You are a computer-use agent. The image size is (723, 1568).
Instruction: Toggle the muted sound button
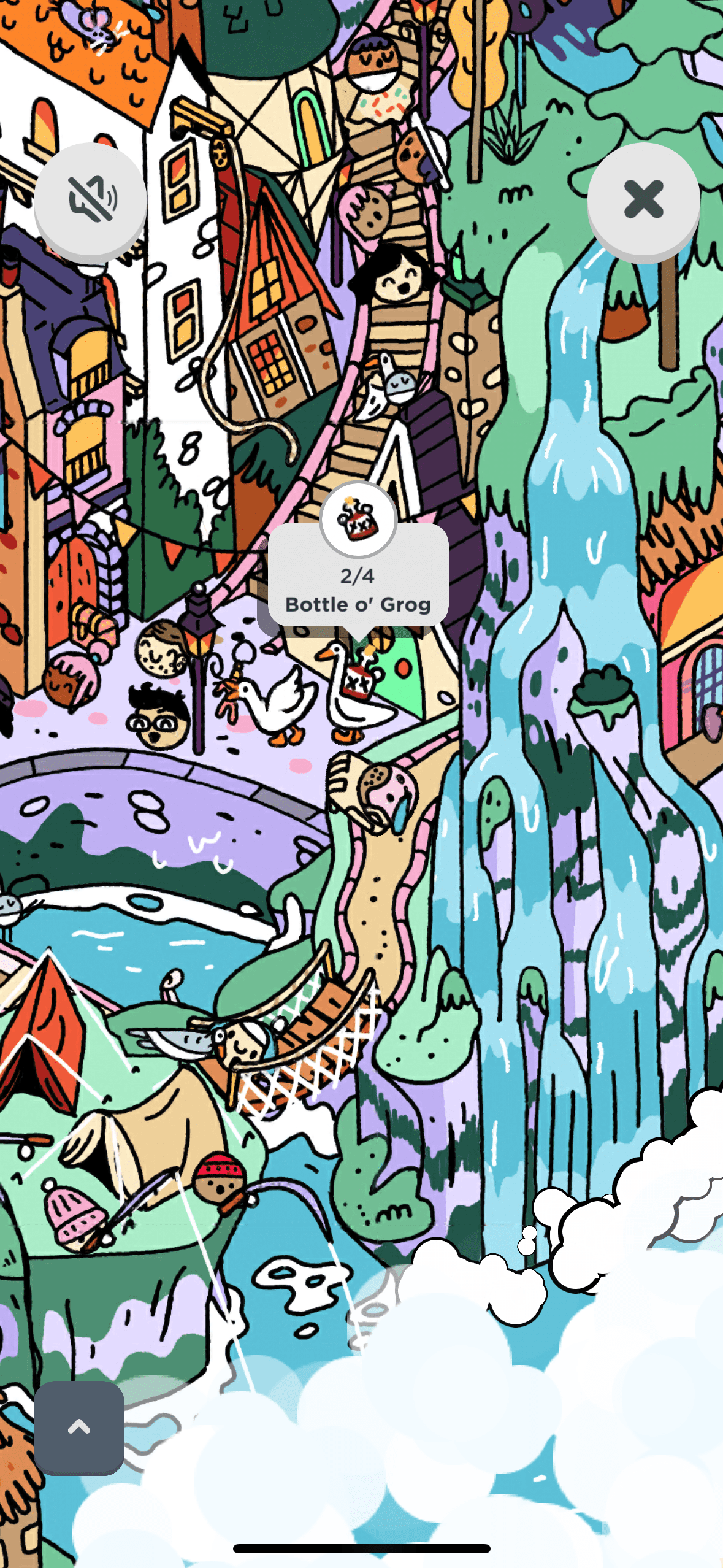90,199
